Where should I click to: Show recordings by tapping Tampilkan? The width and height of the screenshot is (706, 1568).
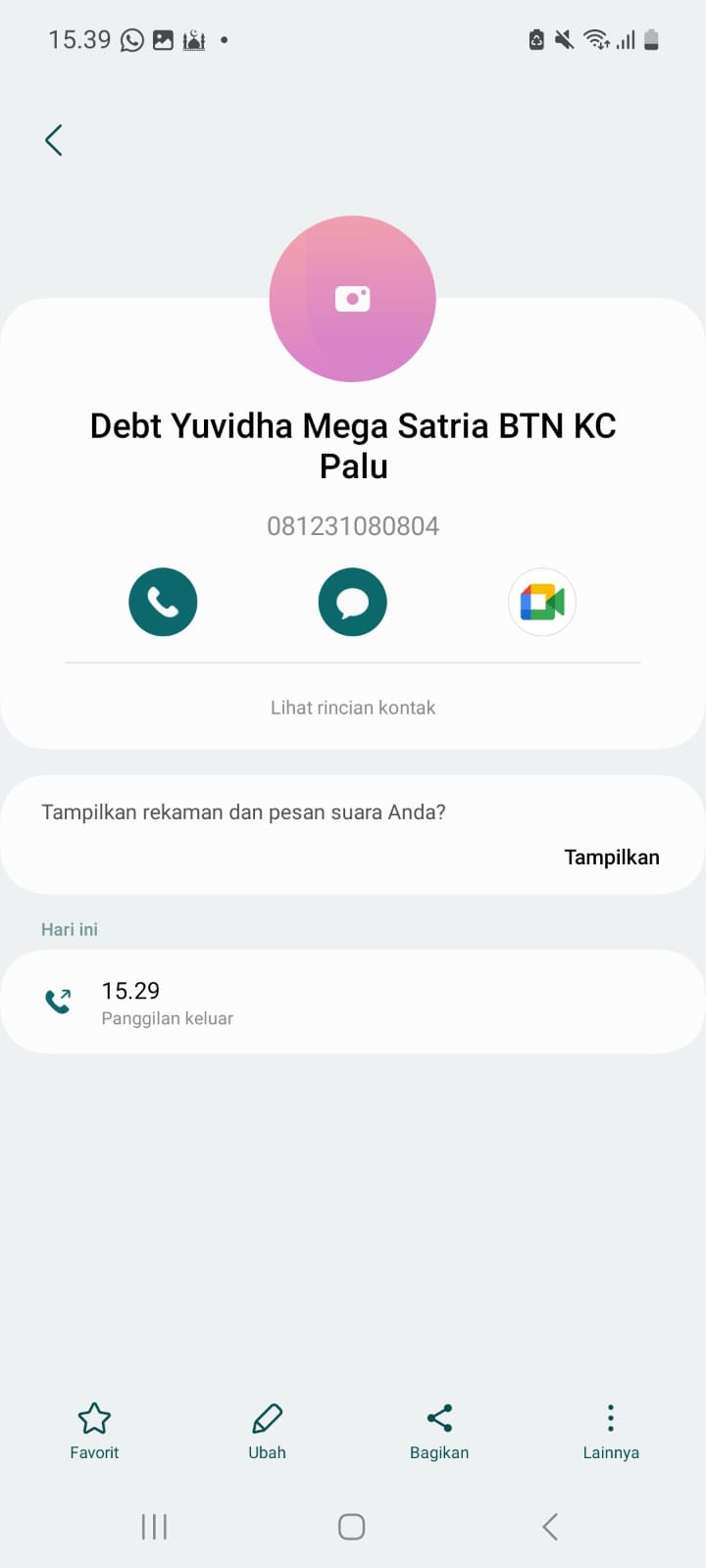(611, 857)
